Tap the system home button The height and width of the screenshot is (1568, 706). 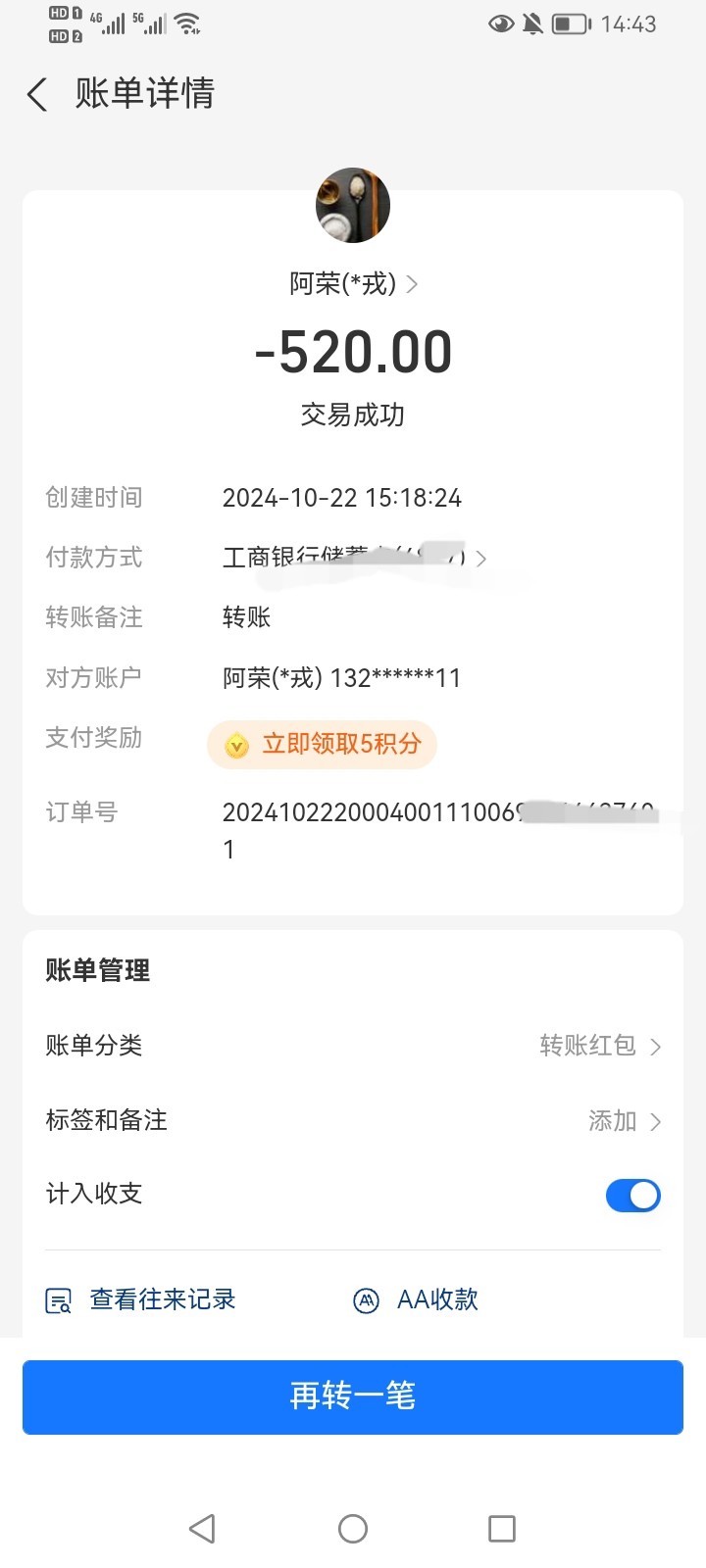tap(353, 1529)
